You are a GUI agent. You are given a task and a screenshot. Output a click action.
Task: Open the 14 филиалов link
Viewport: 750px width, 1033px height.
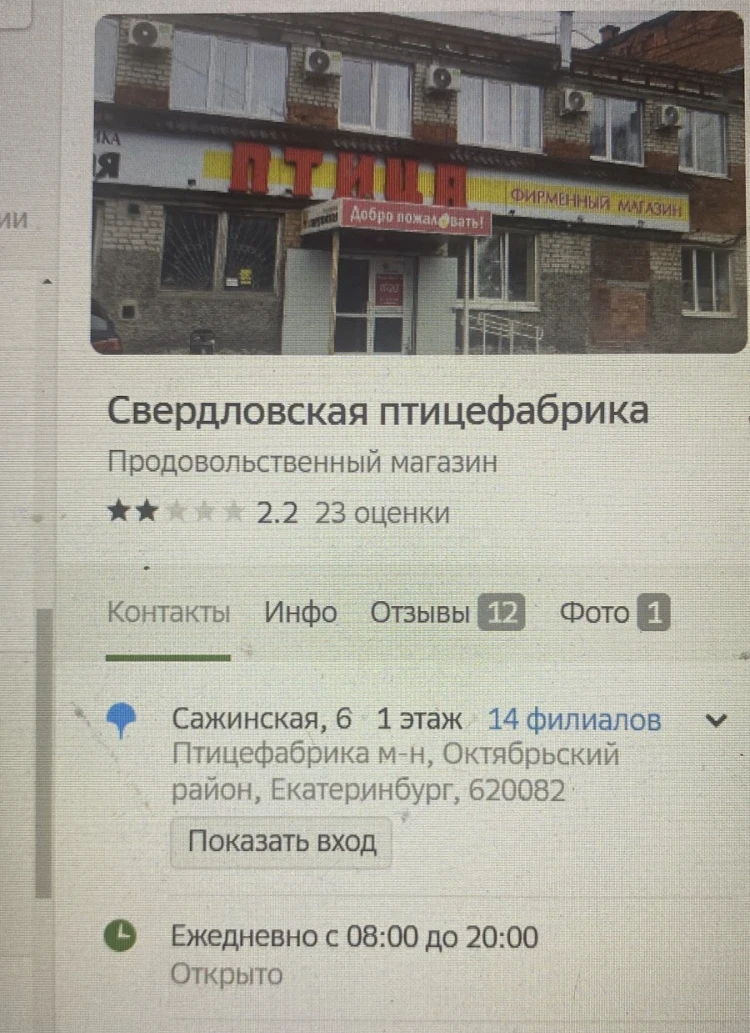(574, 719)
